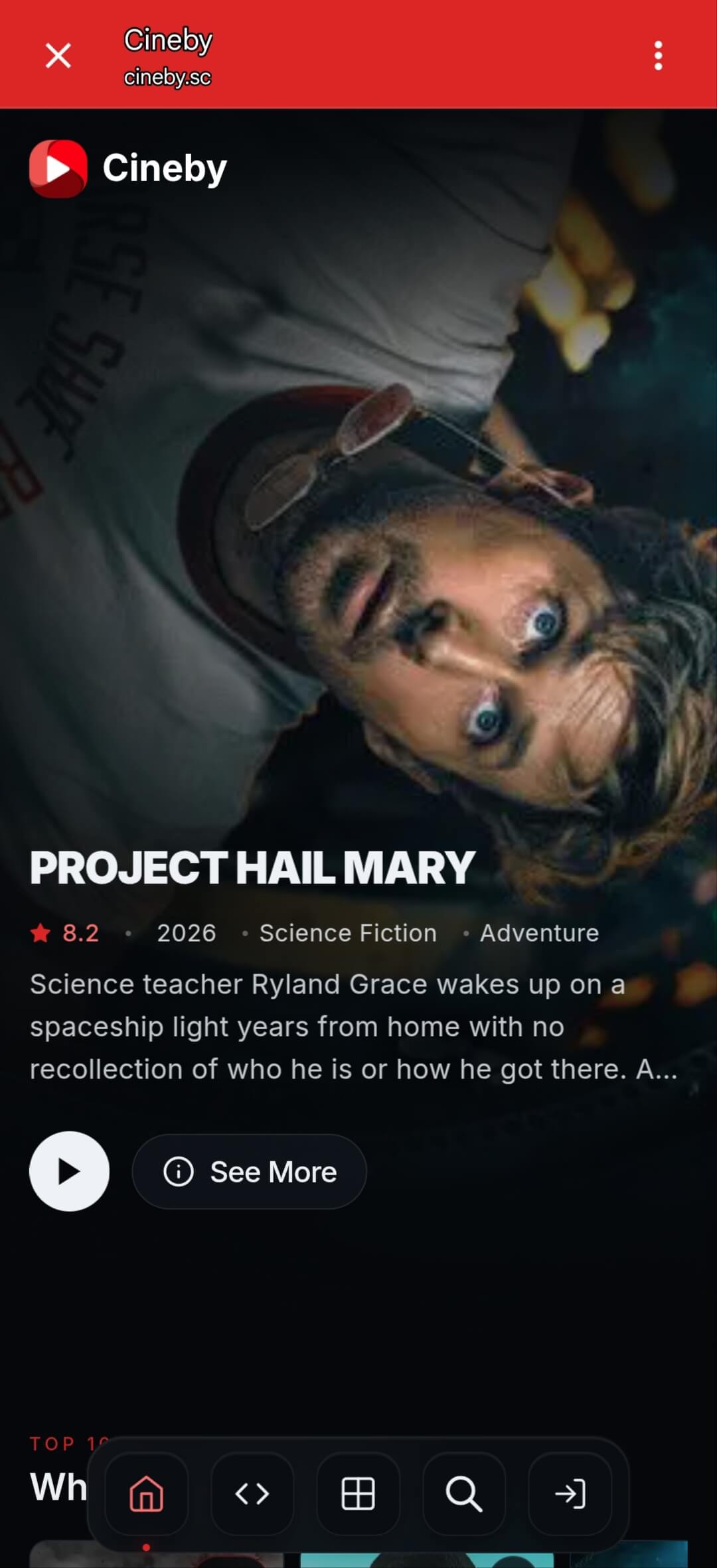Click the Cineby logo icon

[x=58, y=167]
